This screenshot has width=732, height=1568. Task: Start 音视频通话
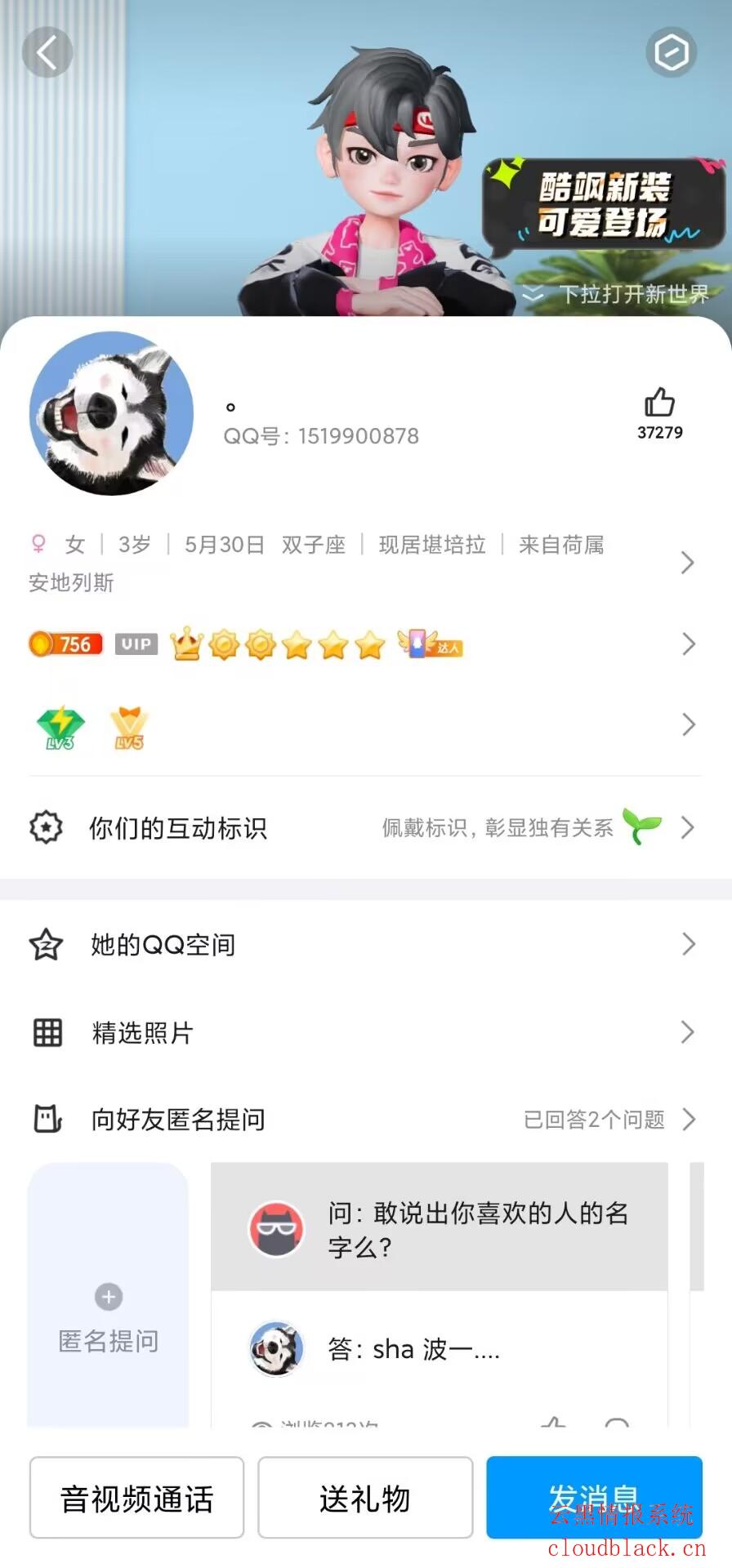137,1499
